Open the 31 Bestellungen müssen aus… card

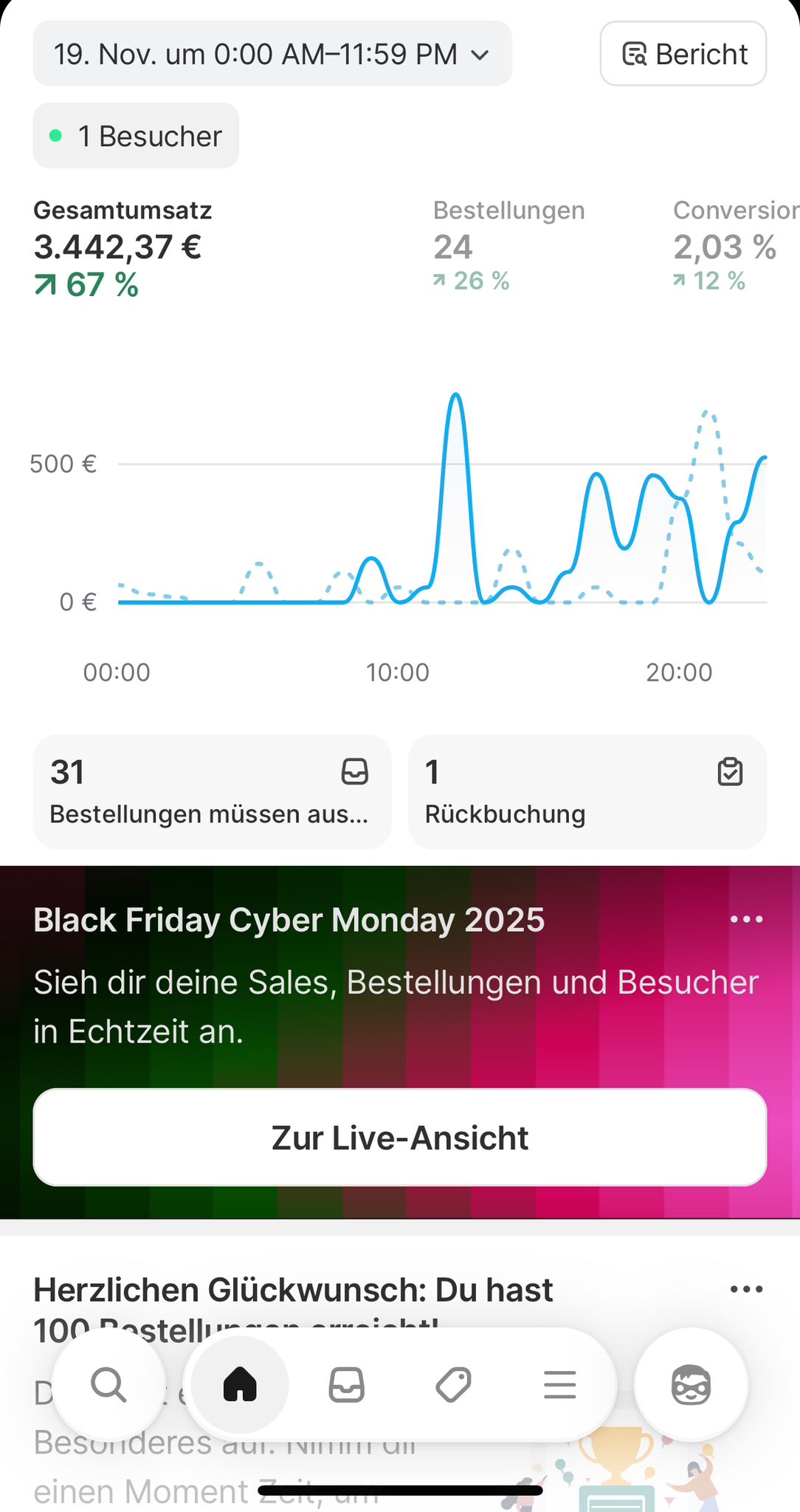click(x=212, y=791)
